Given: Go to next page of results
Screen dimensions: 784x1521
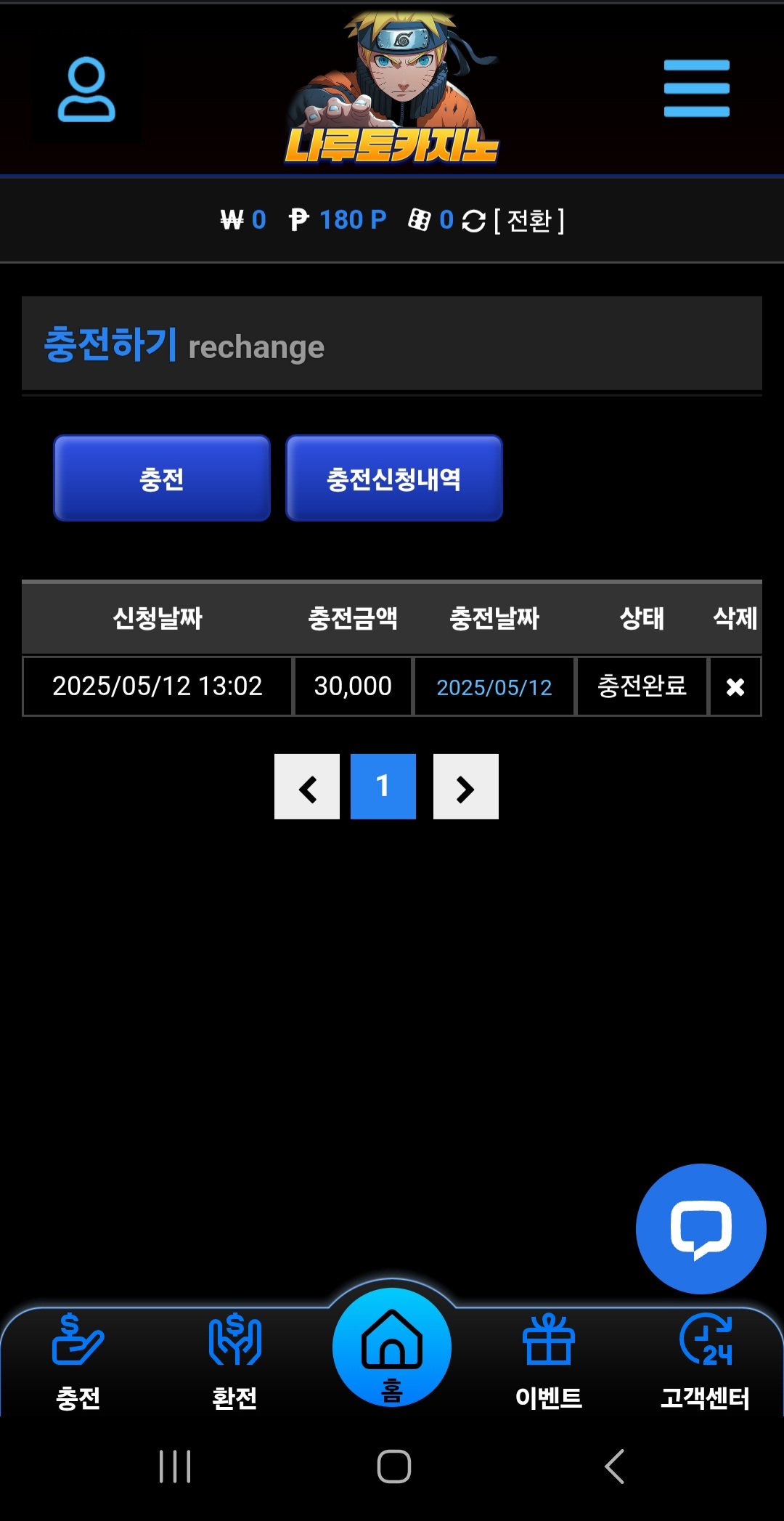Looking at the screenshot, I should click(x=465, y=787).
